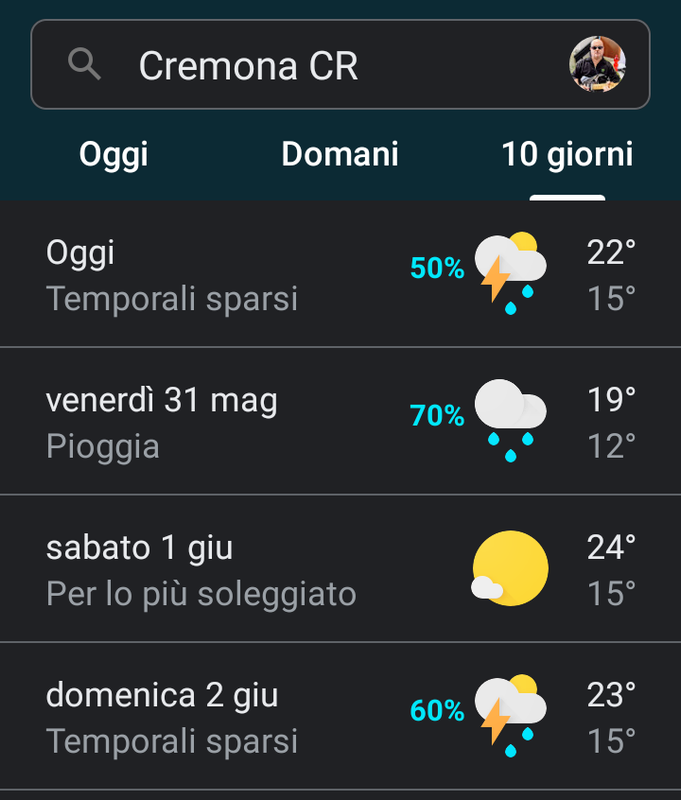View sabato 1 giu forecast details
Image resolution: width=681 pixels, height=800 pixels.
(x=340, y=568)
